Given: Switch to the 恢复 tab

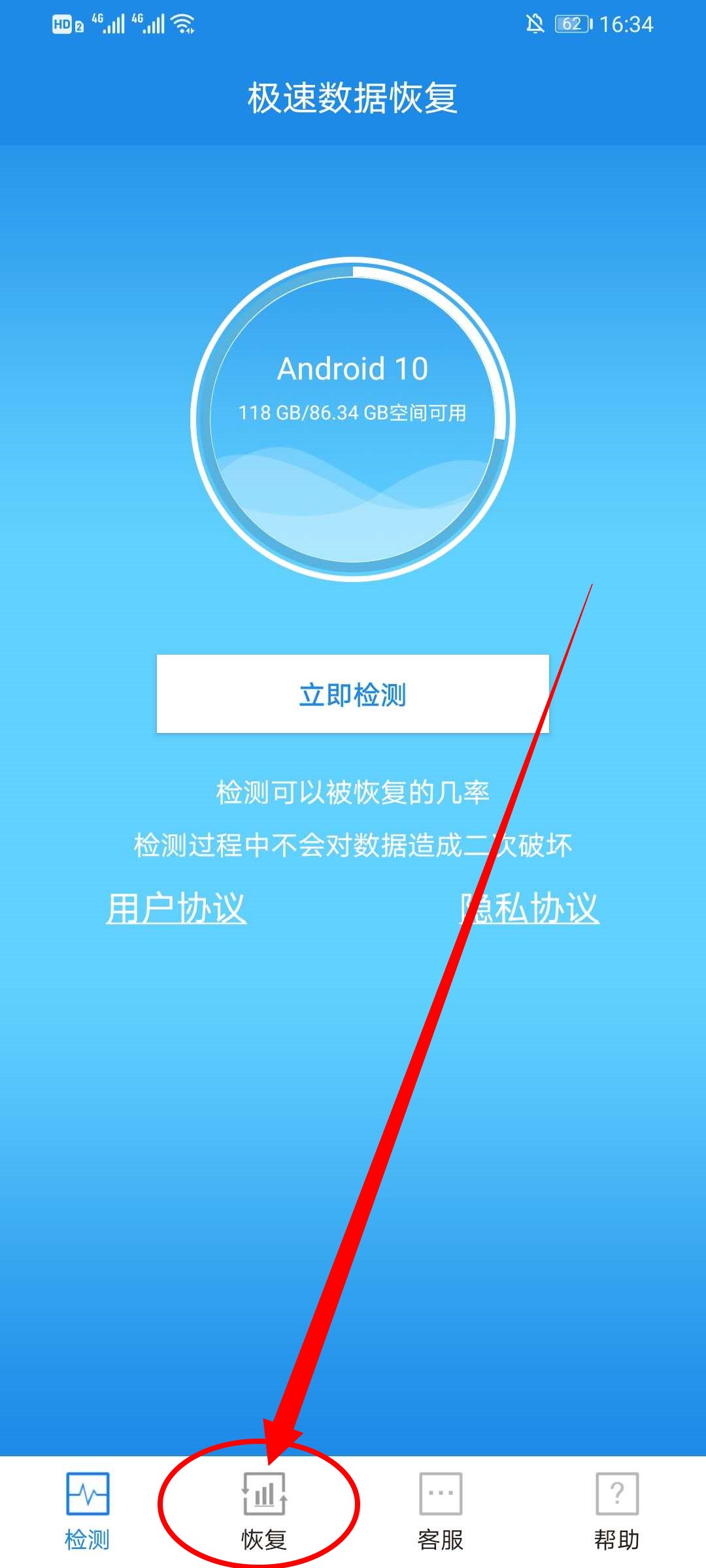Looking at the screenshot, I should [264, 1511].
